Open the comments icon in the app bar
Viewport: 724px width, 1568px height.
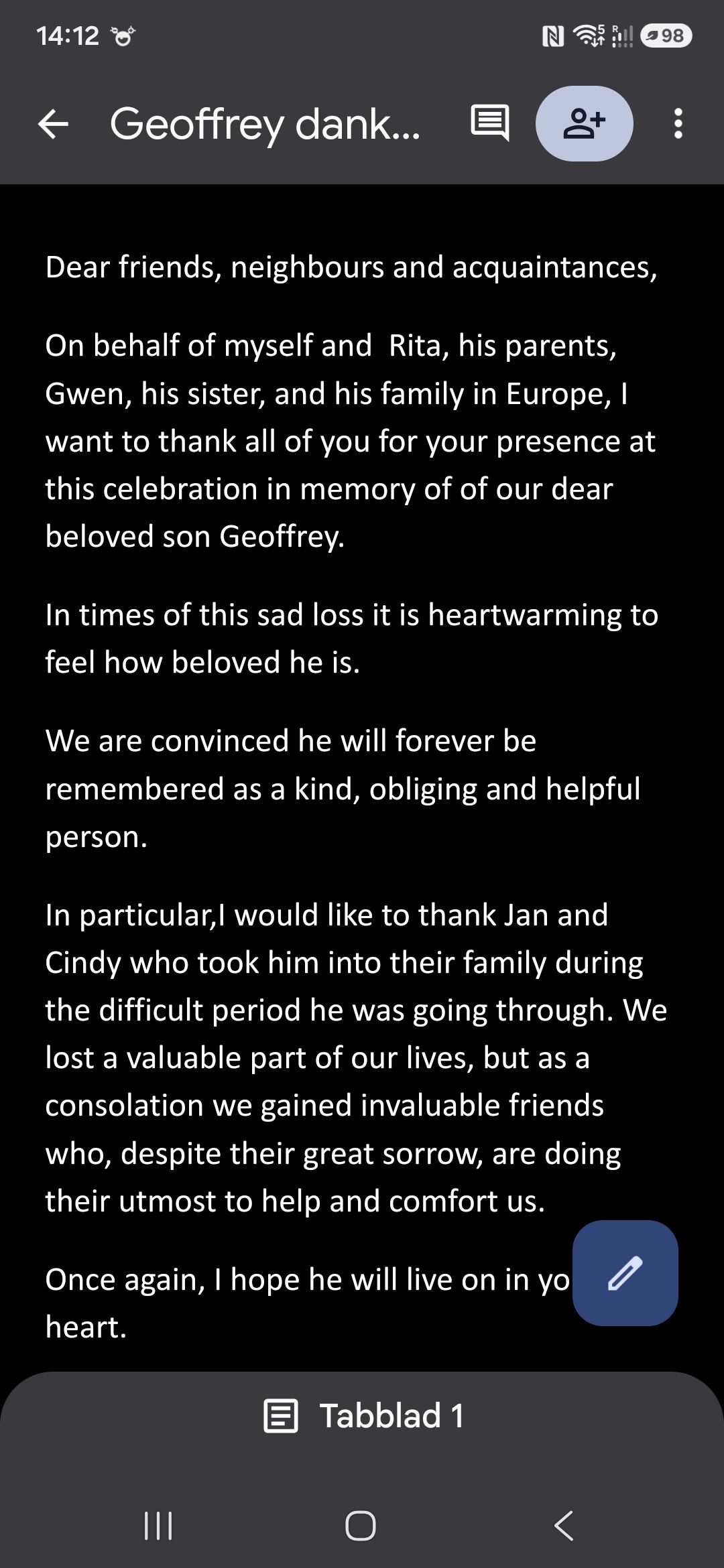[490, 123]
